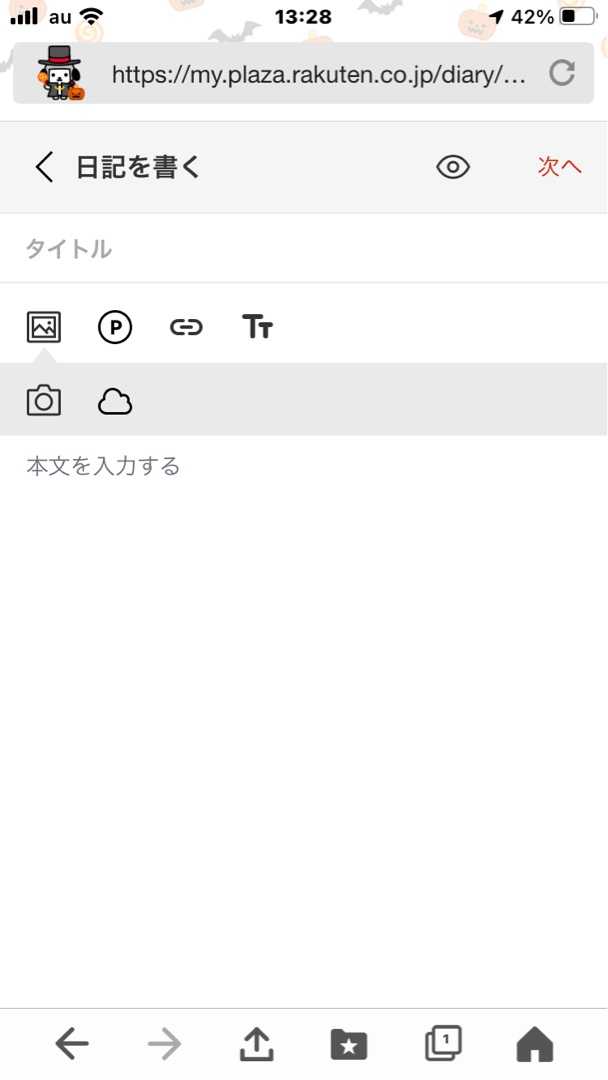
Task: Choose camera to add a photo
Action: click(x=44, y=401)
